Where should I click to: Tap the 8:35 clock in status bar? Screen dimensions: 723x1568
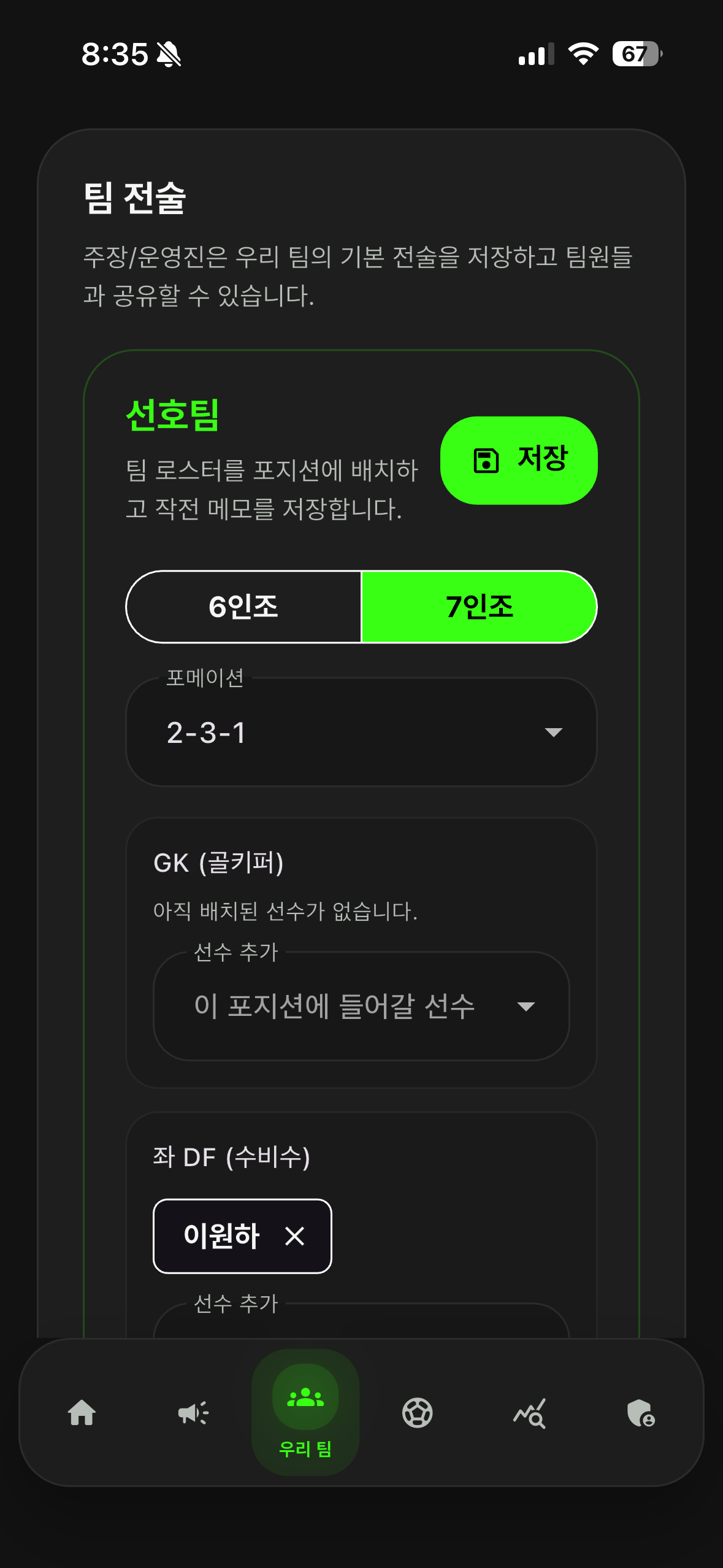[x=115, y=54]
